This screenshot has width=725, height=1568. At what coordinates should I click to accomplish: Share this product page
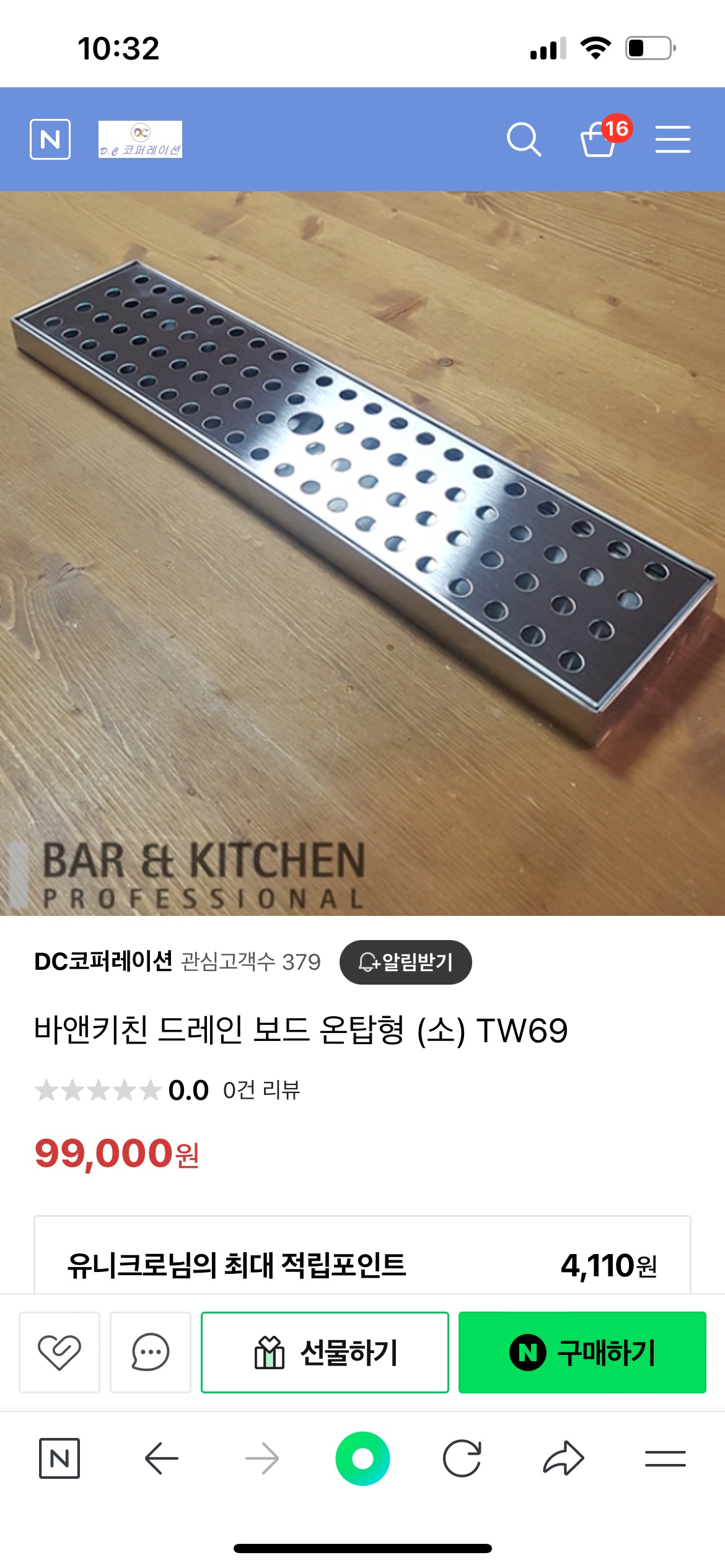tap(563, 1458)
